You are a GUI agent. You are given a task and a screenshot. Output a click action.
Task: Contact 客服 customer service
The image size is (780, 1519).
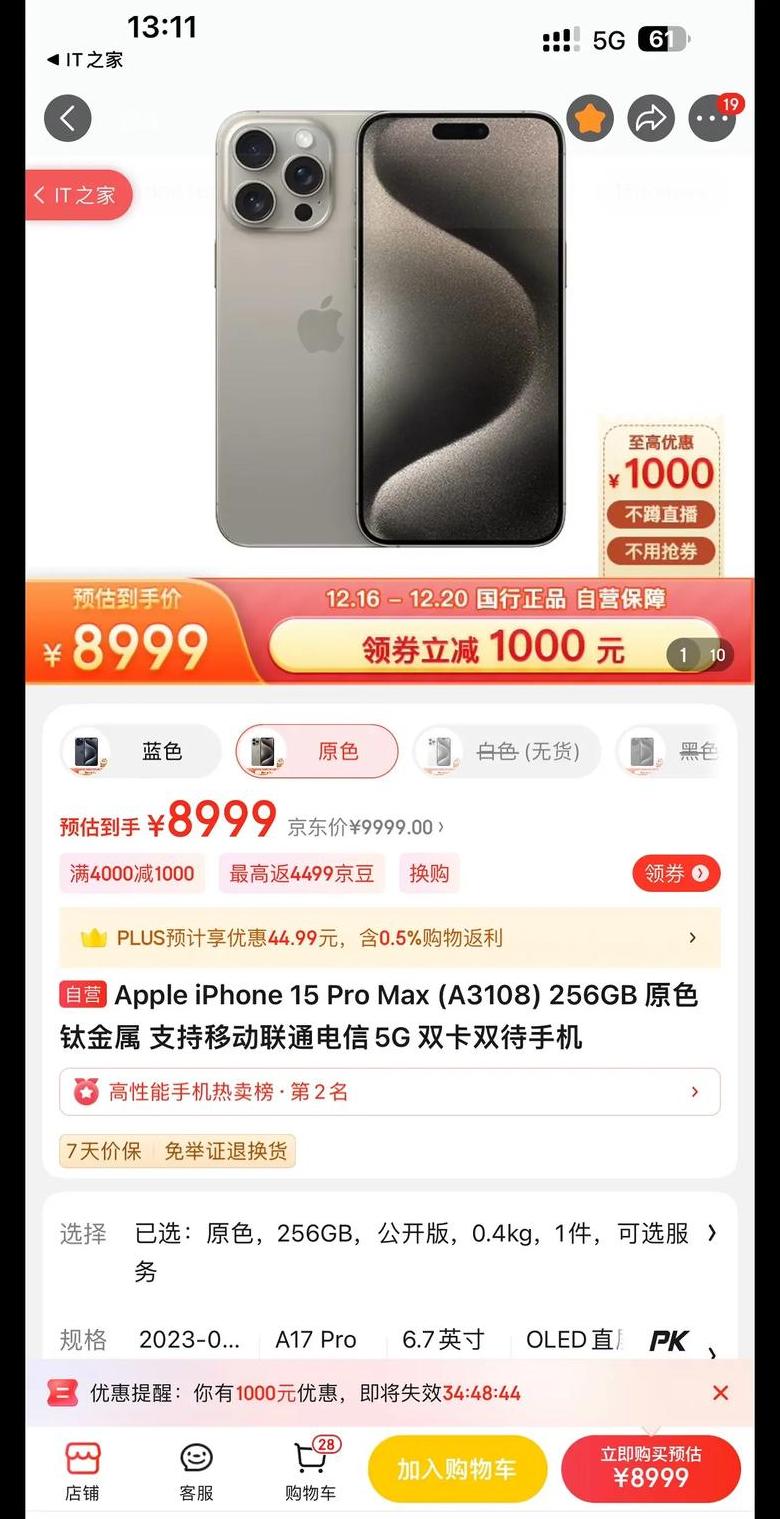[x=196, y=1472]
